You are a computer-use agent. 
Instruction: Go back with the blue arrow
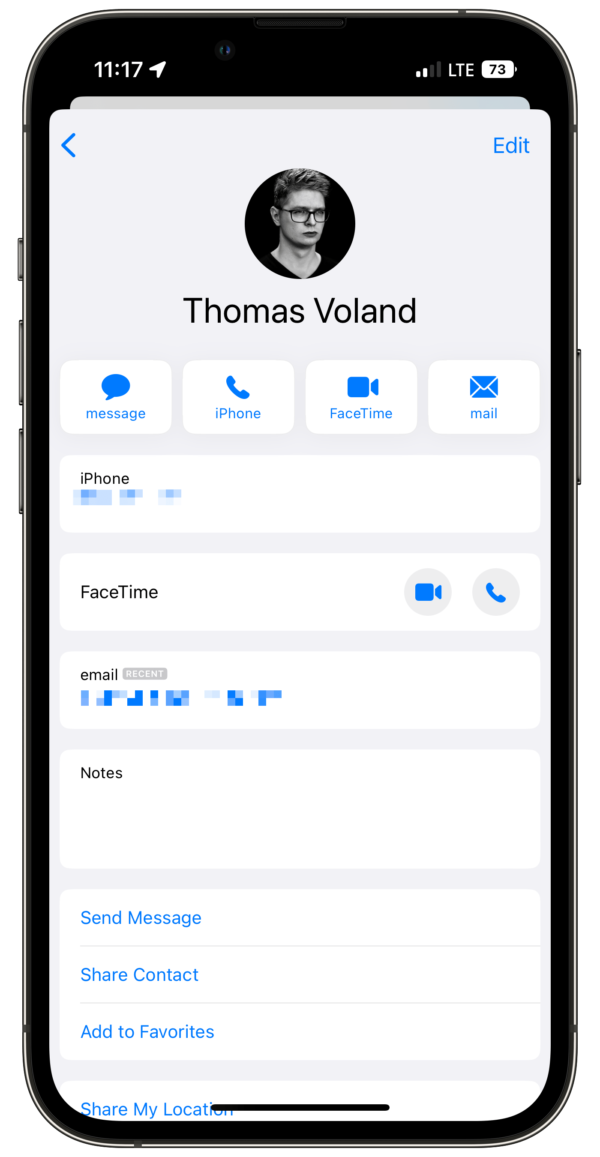pos(68,146)
